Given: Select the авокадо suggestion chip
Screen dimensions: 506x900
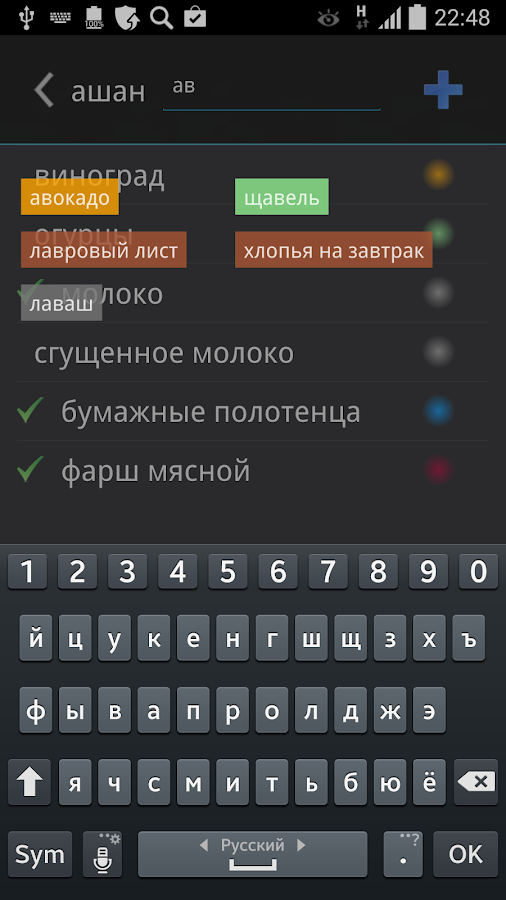Looking at the screenshot, I should pyautogui.click(x=70, y=197).
